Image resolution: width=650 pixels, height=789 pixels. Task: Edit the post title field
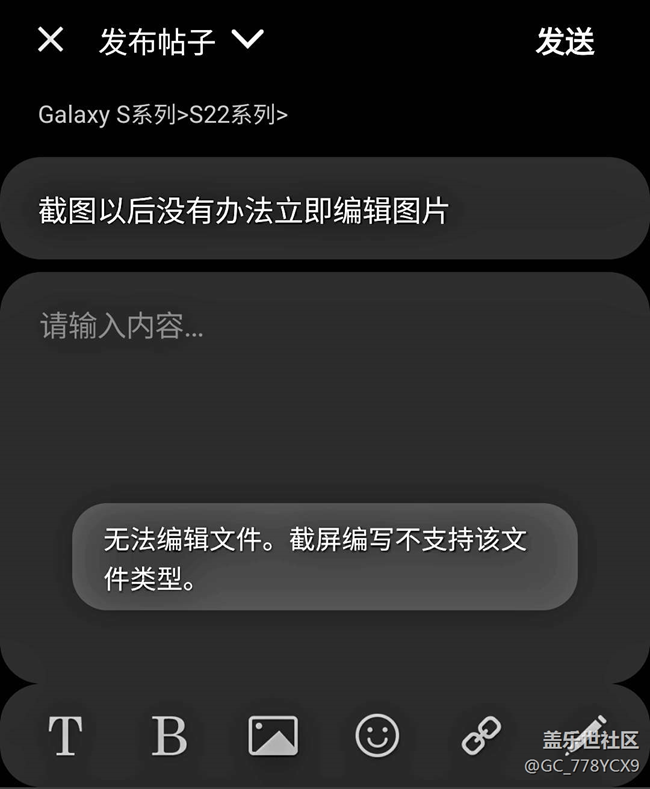tap(324, 210)
